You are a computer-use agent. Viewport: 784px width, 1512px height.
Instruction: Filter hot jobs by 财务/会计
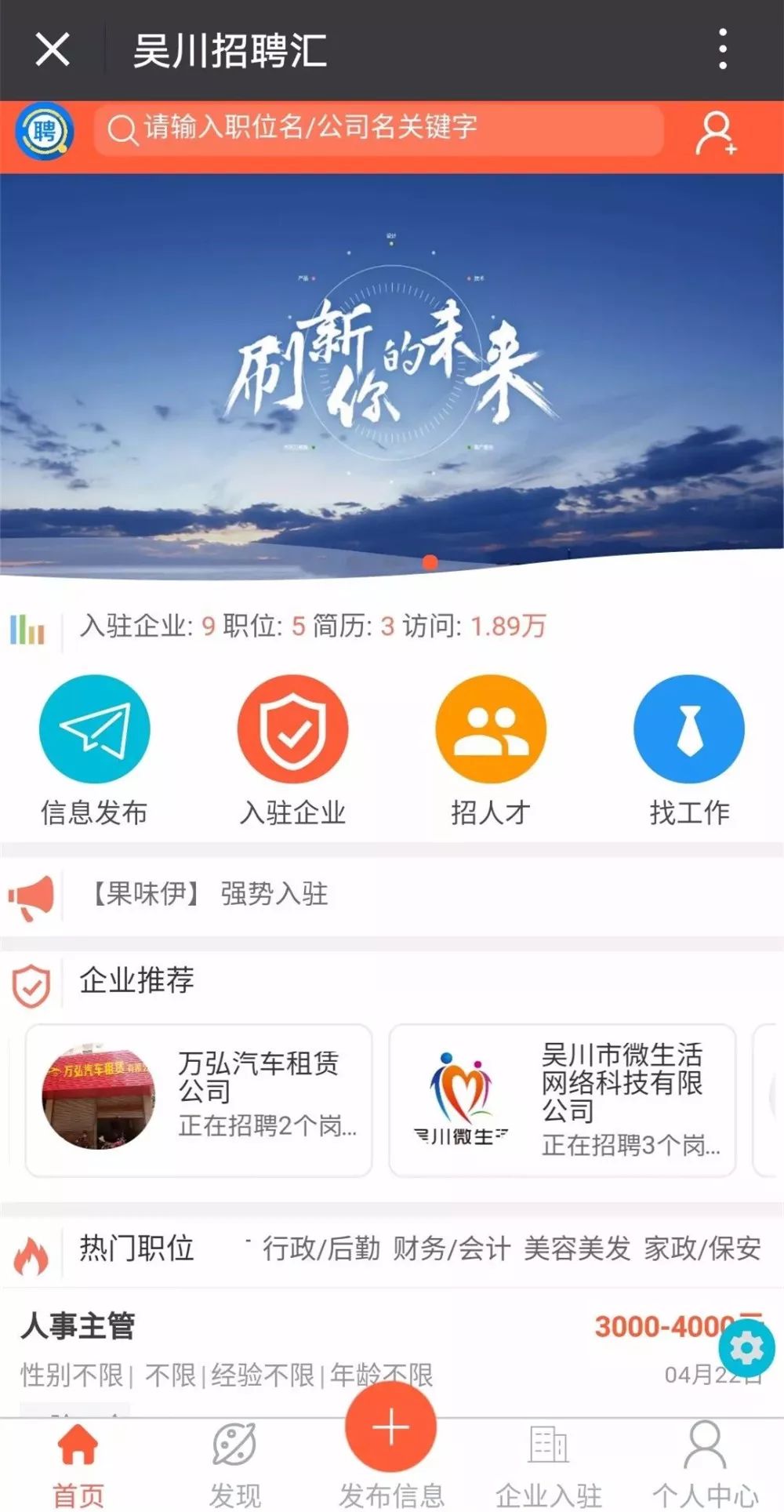coord(452,1248)
